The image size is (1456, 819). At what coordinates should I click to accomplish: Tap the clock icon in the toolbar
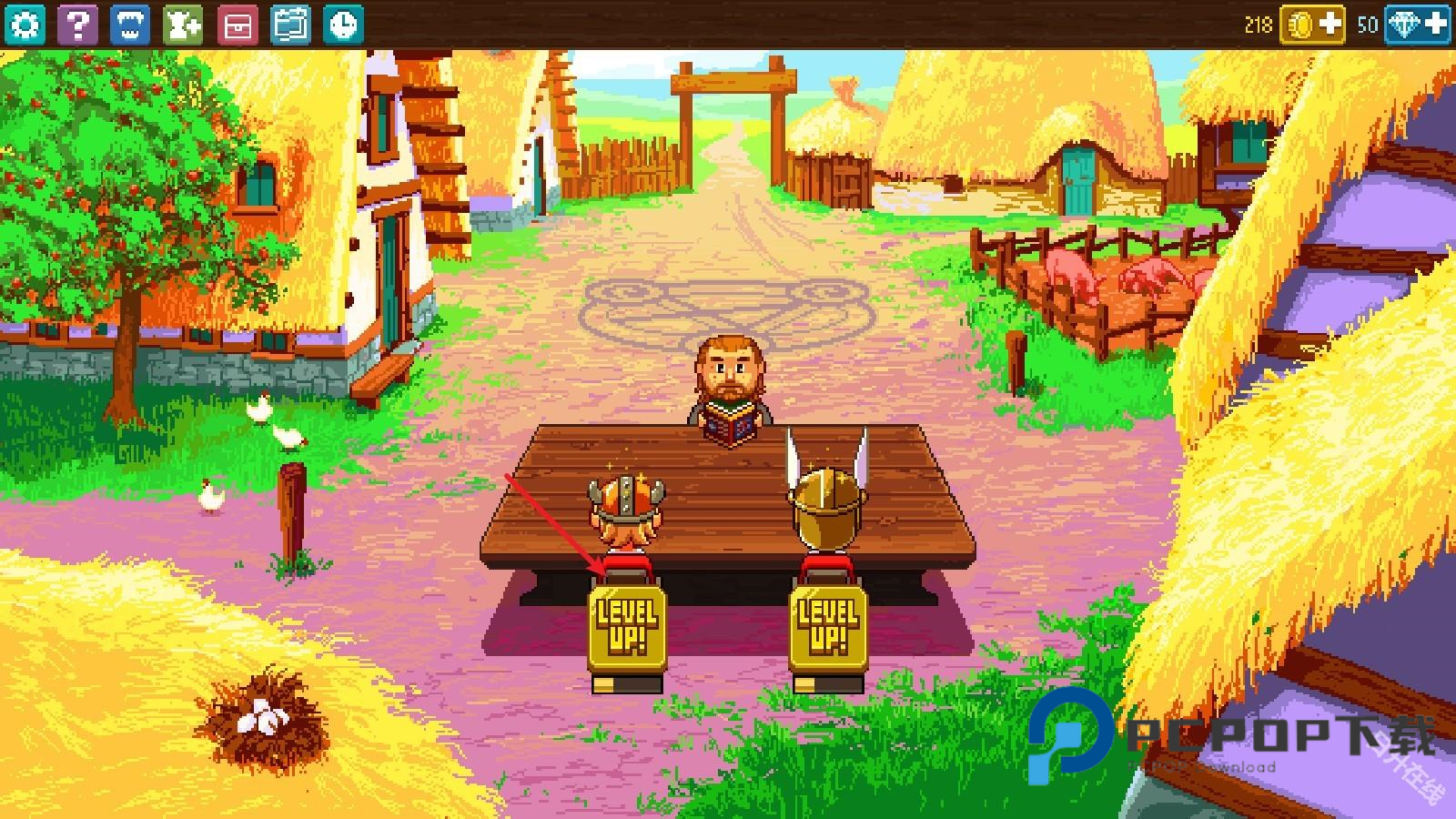[344, 25]
